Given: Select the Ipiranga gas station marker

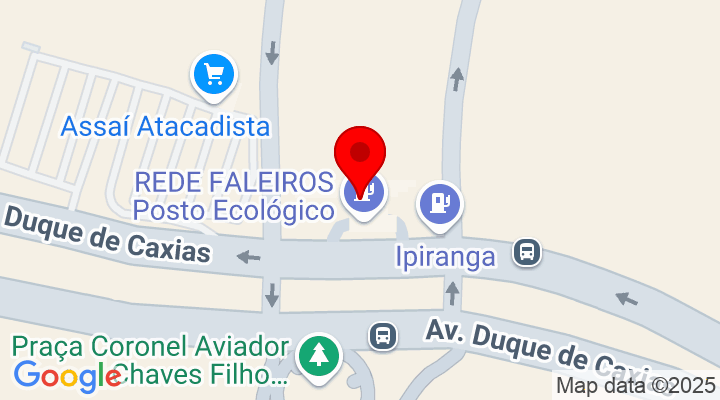Looking at the screenshot, I should pyautogui.click(x=440, y=203).
